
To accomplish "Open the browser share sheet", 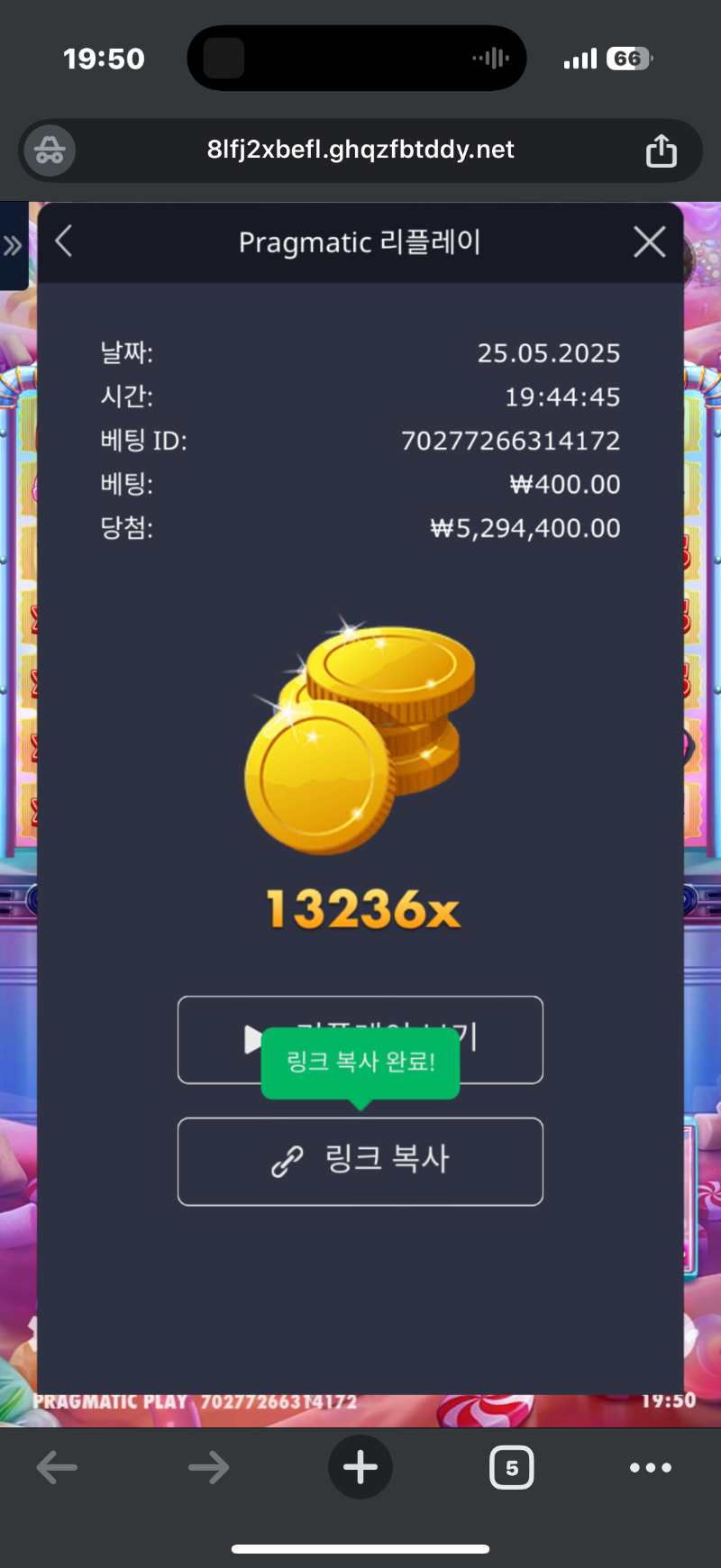I will [661, 150].
